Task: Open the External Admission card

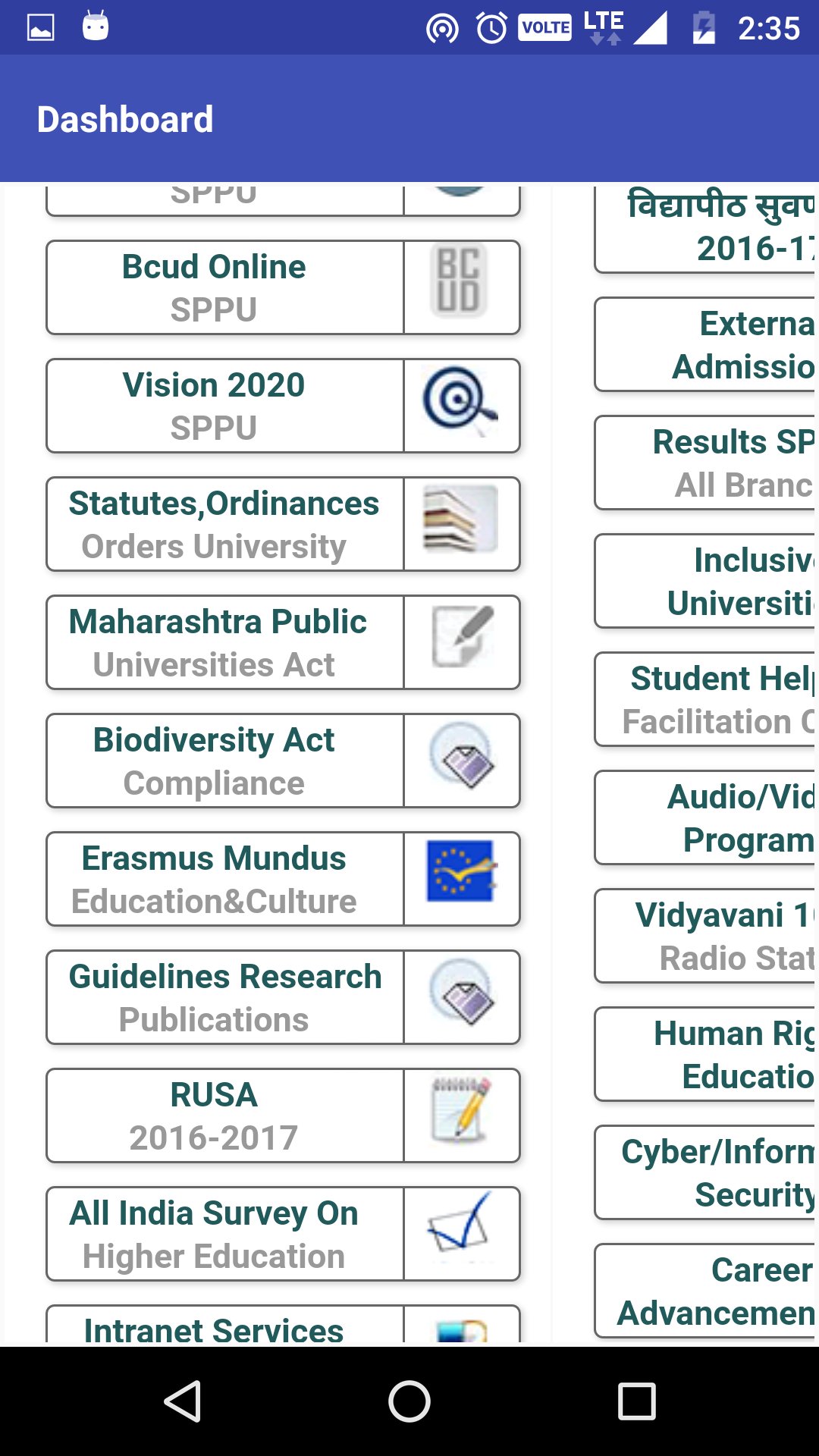Action: [706, 344]
